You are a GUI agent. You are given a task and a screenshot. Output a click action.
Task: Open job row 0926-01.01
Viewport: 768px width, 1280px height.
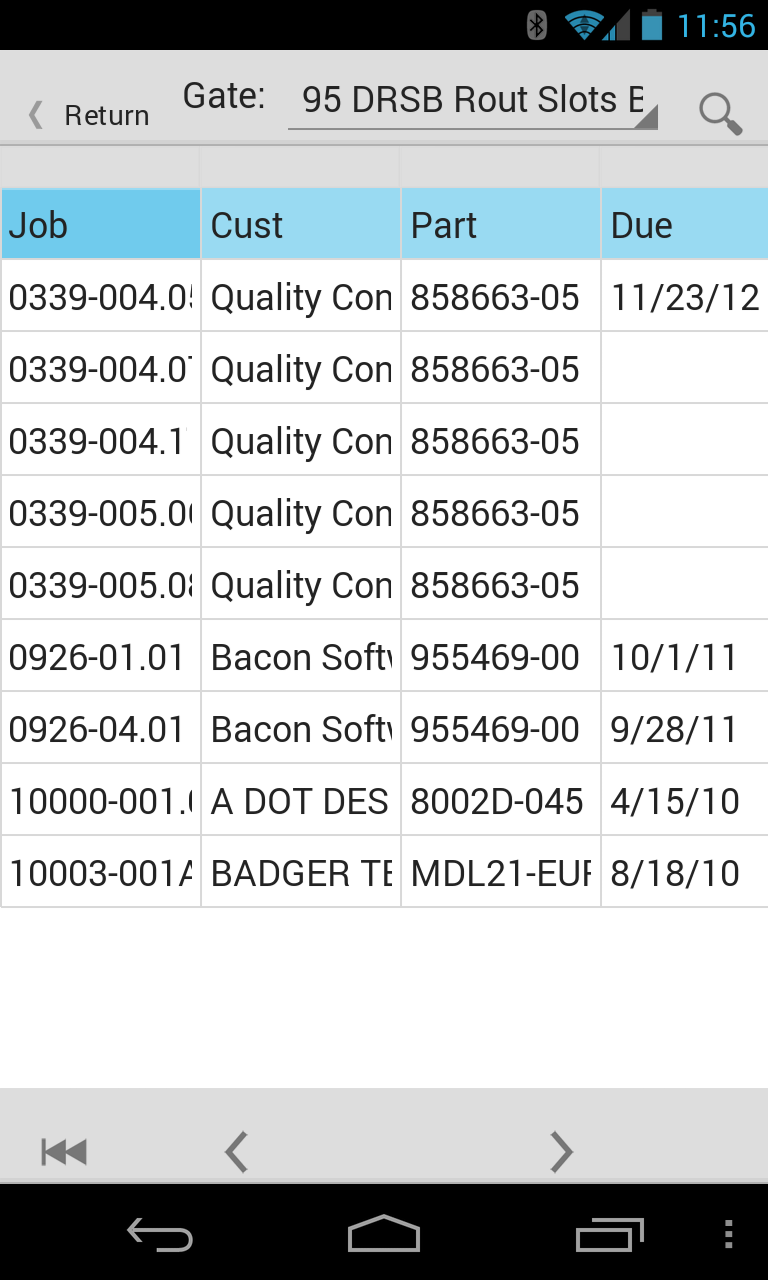coord(384,657)
